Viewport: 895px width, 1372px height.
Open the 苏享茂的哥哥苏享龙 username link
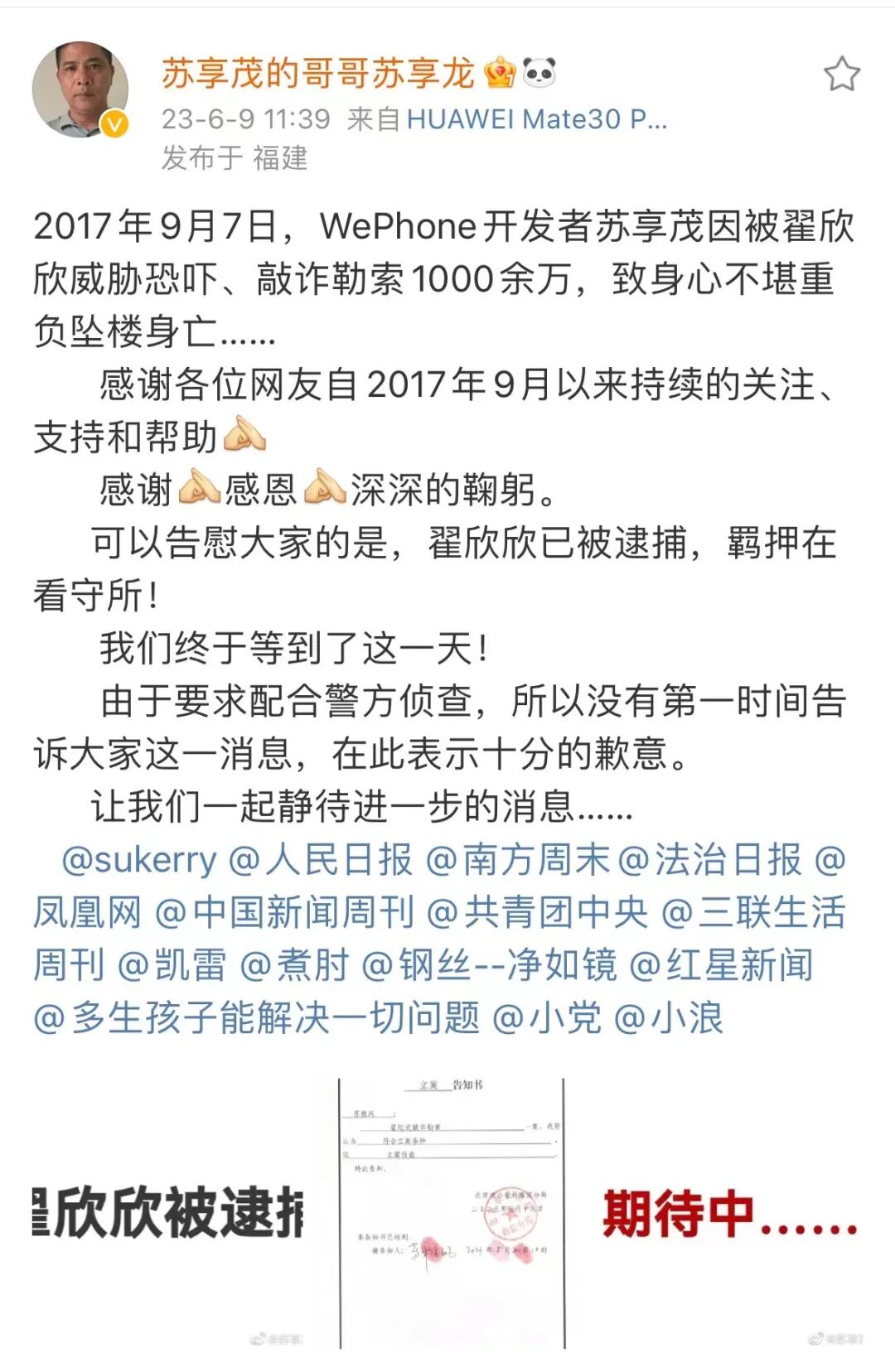point(317,74)
